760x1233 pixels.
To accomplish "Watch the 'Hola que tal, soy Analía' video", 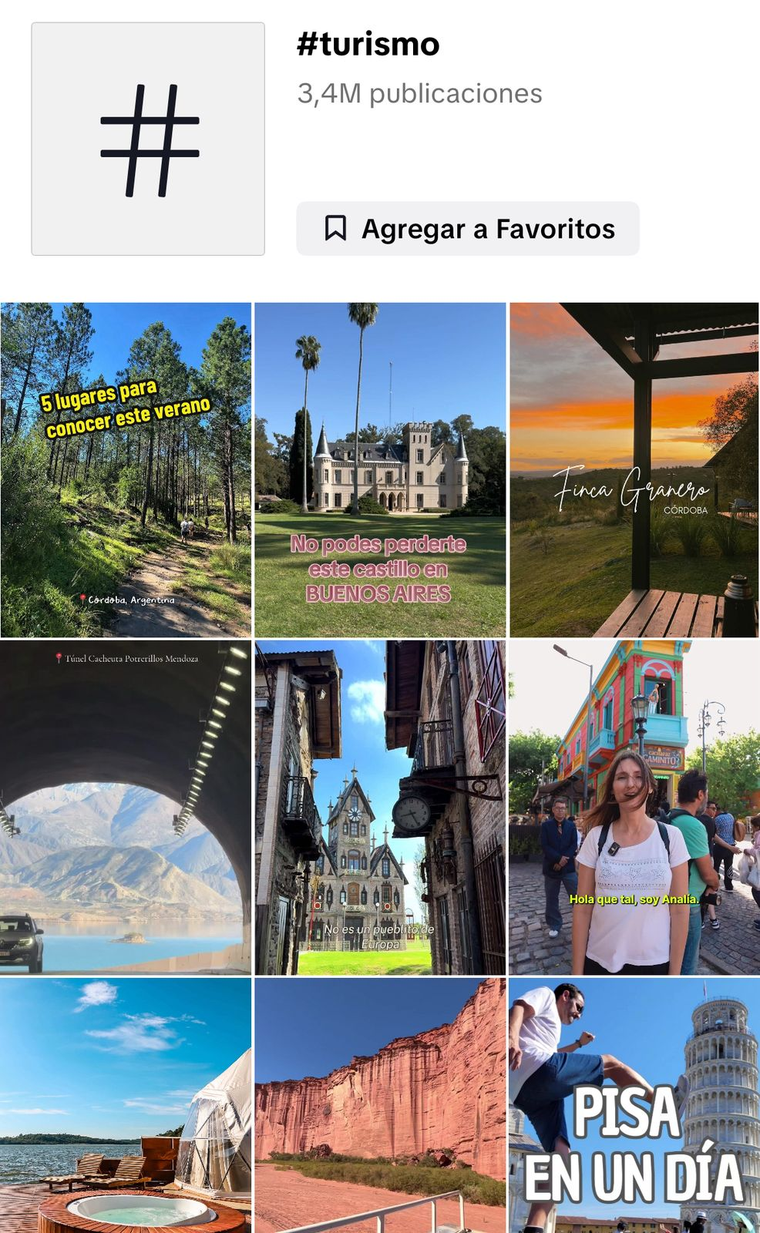I will tap(634, 807).
